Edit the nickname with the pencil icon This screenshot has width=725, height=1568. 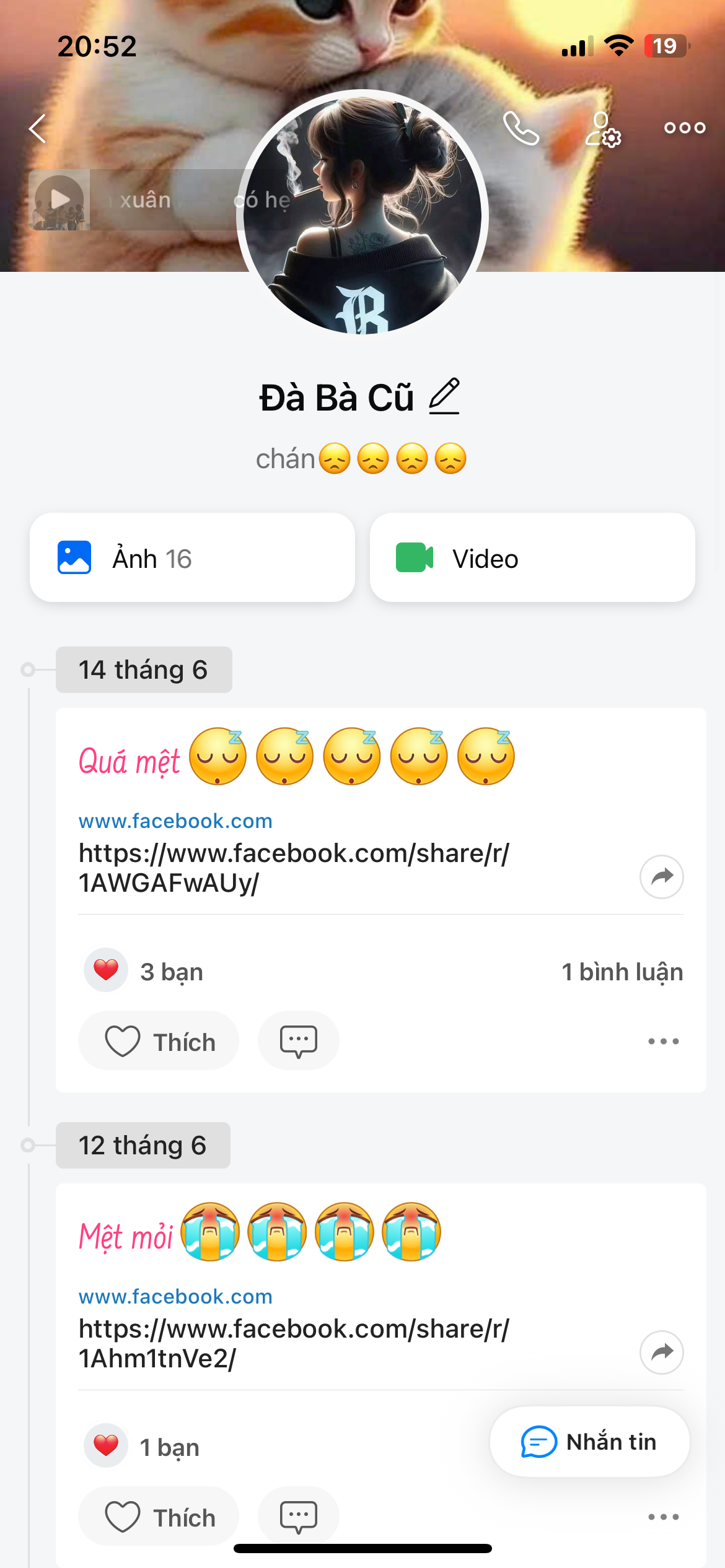tap(444, 396)
